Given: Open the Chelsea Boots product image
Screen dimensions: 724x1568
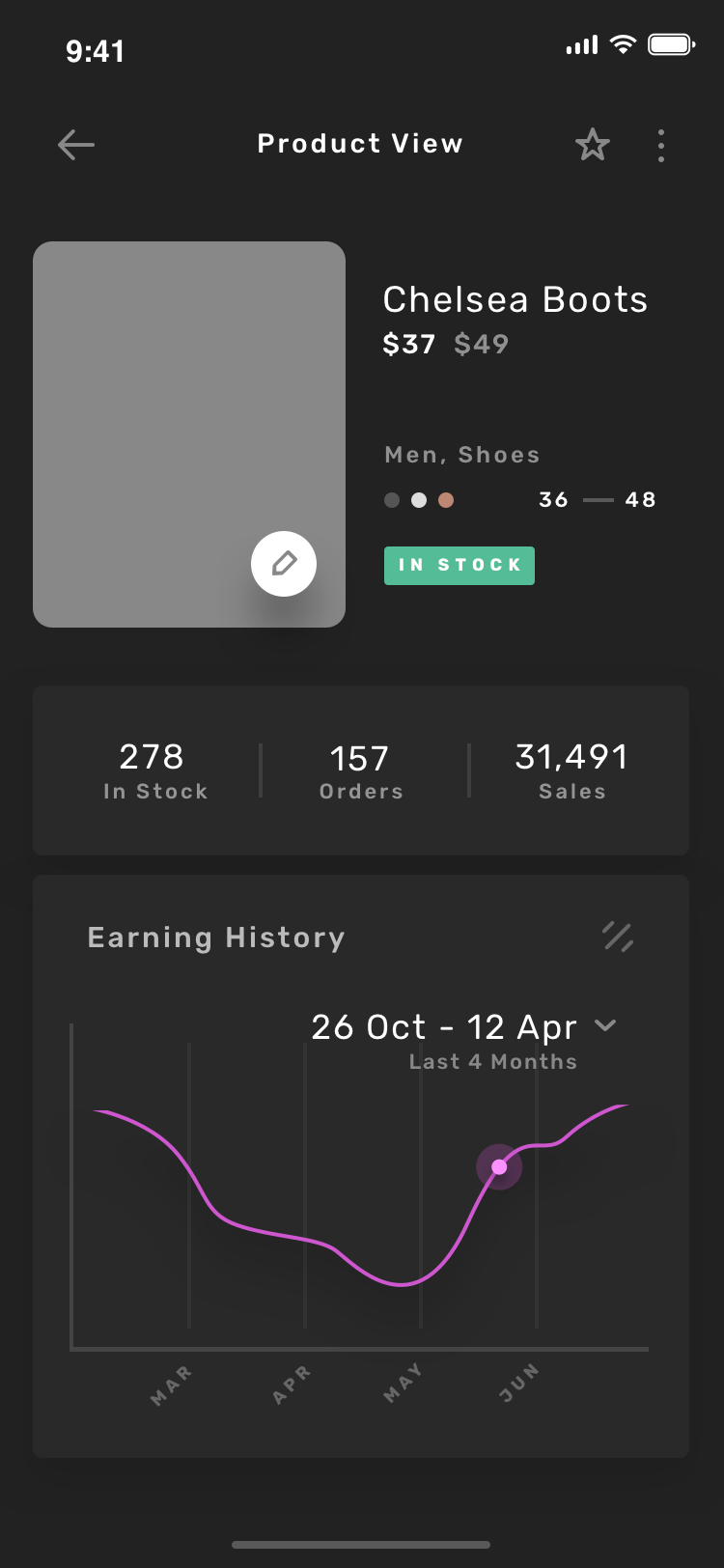Looking at the screenshot, I should [x=189, y=434].
